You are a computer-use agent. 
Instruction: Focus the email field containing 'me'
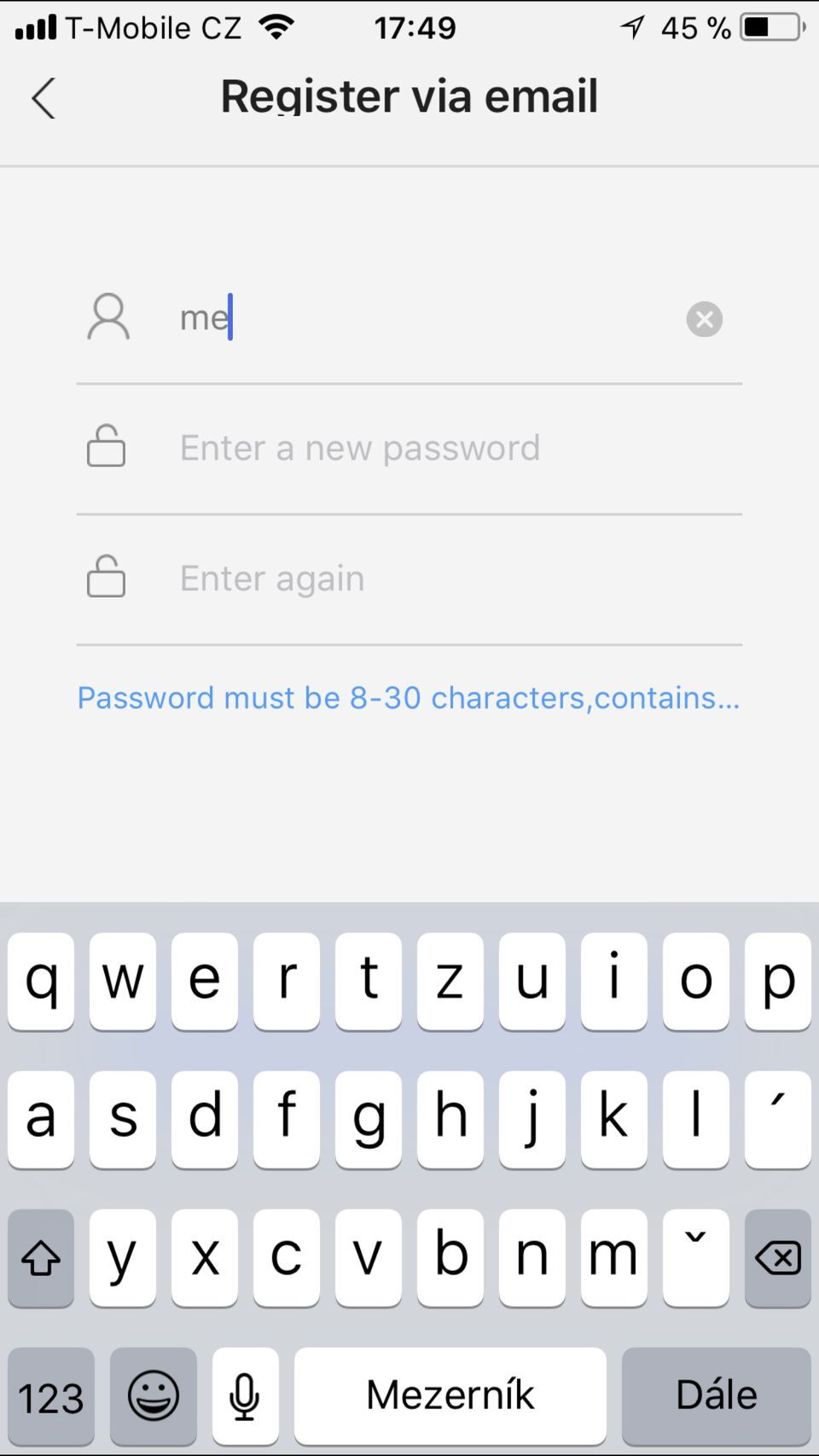[409, 318]
